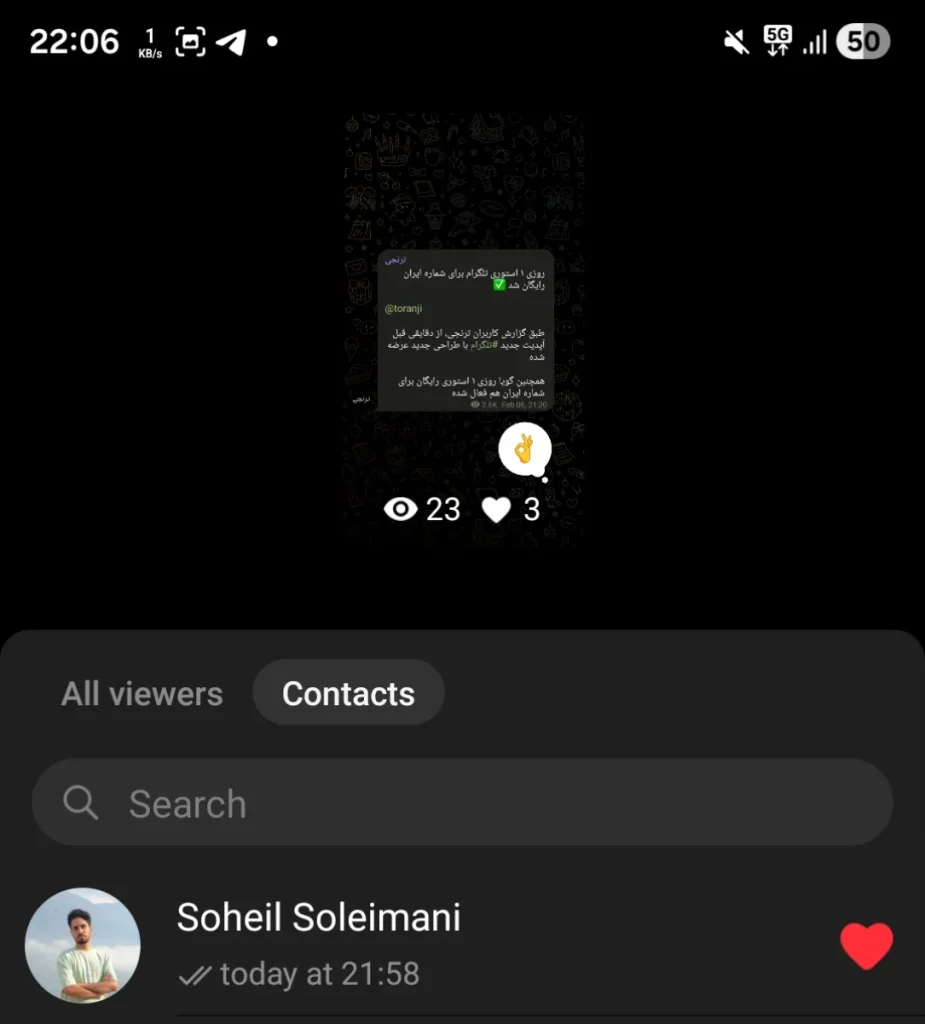Screen dimensions: 925x1024
Task: Switch to the All viewers tab
Action: (142, 694)
